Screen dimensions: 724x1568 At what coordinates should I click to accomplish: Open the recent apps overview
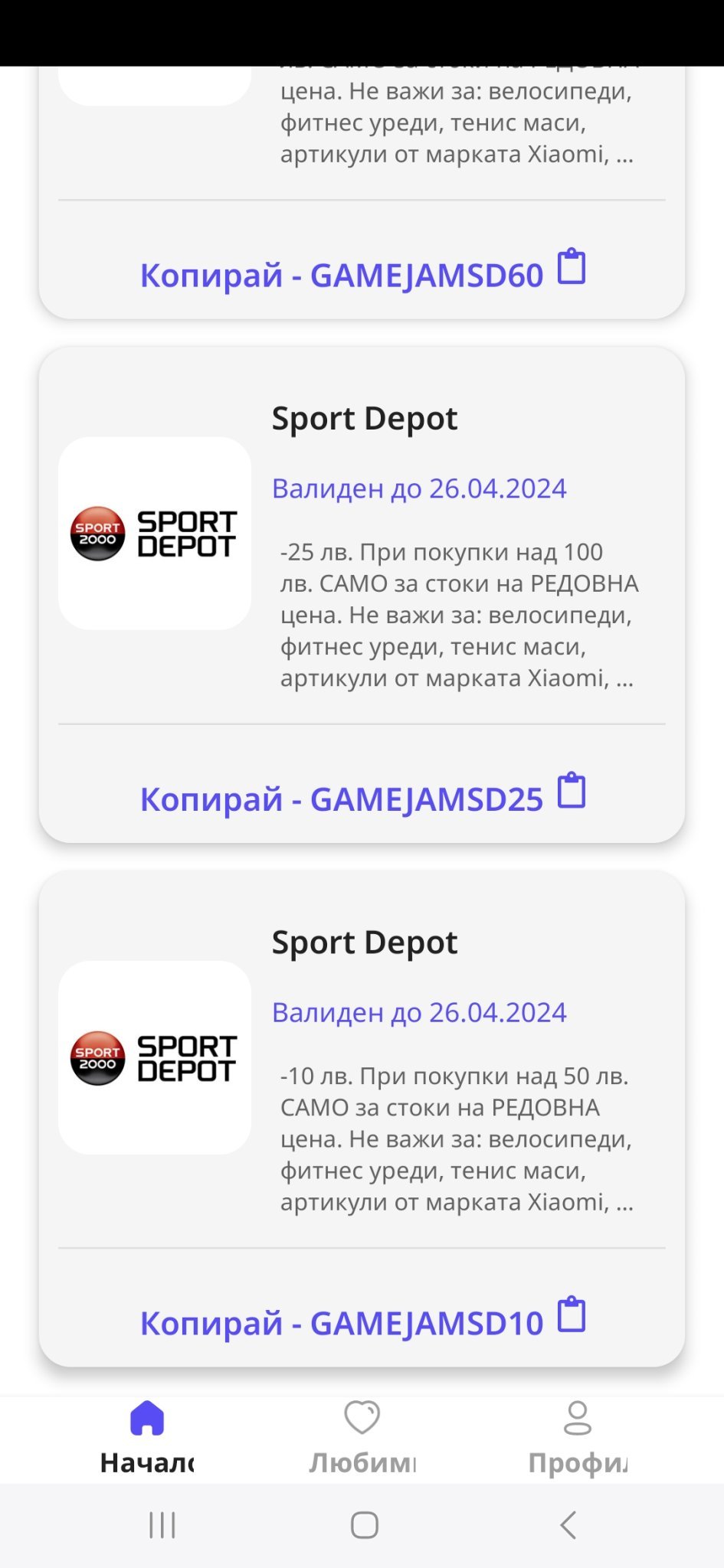pos(162,1524)
